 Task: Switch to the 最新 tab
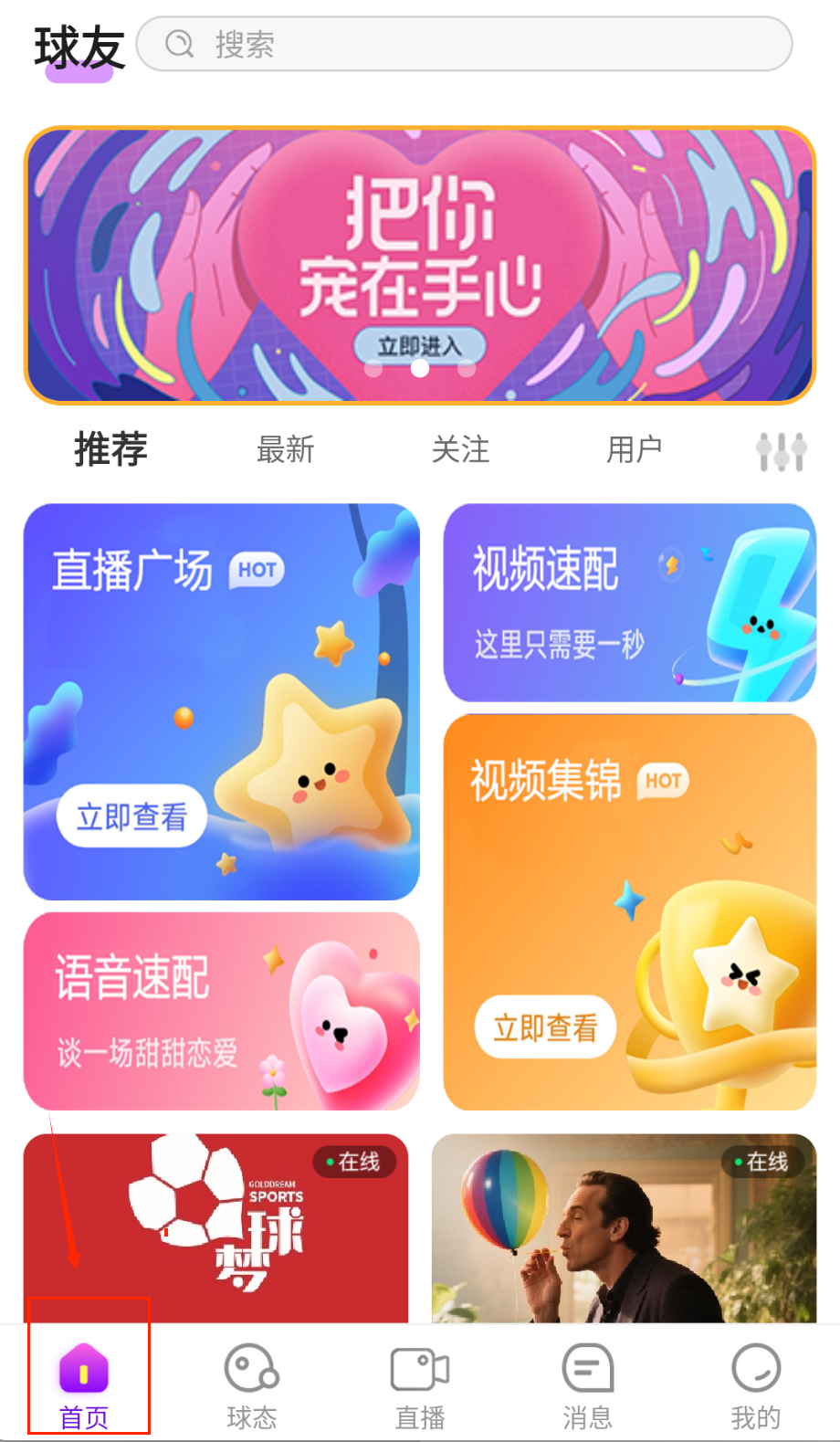click(x=285, y=449)
